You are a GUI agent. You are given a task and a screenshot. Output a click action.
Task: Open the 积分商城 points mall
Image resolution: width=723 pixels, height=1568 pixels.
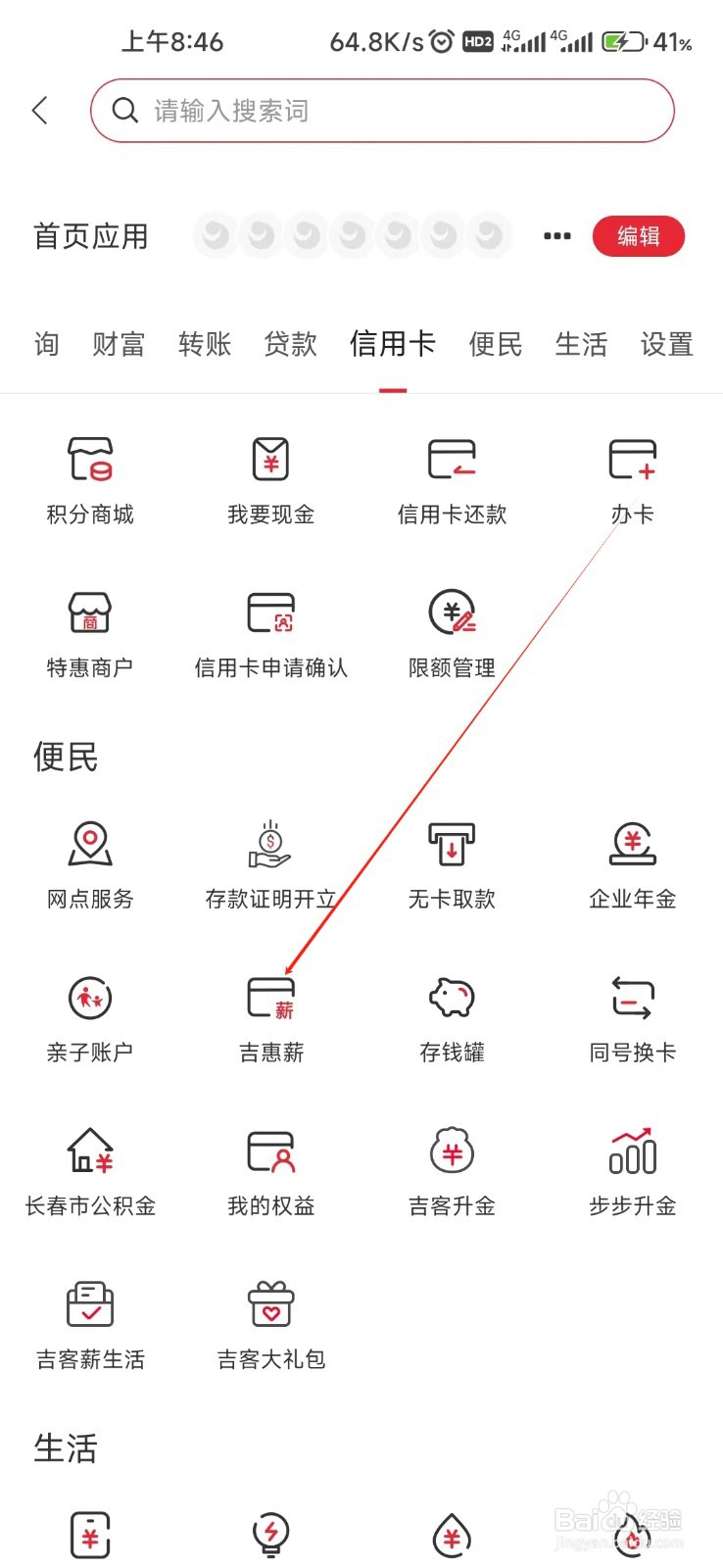(x=90, y=480)
